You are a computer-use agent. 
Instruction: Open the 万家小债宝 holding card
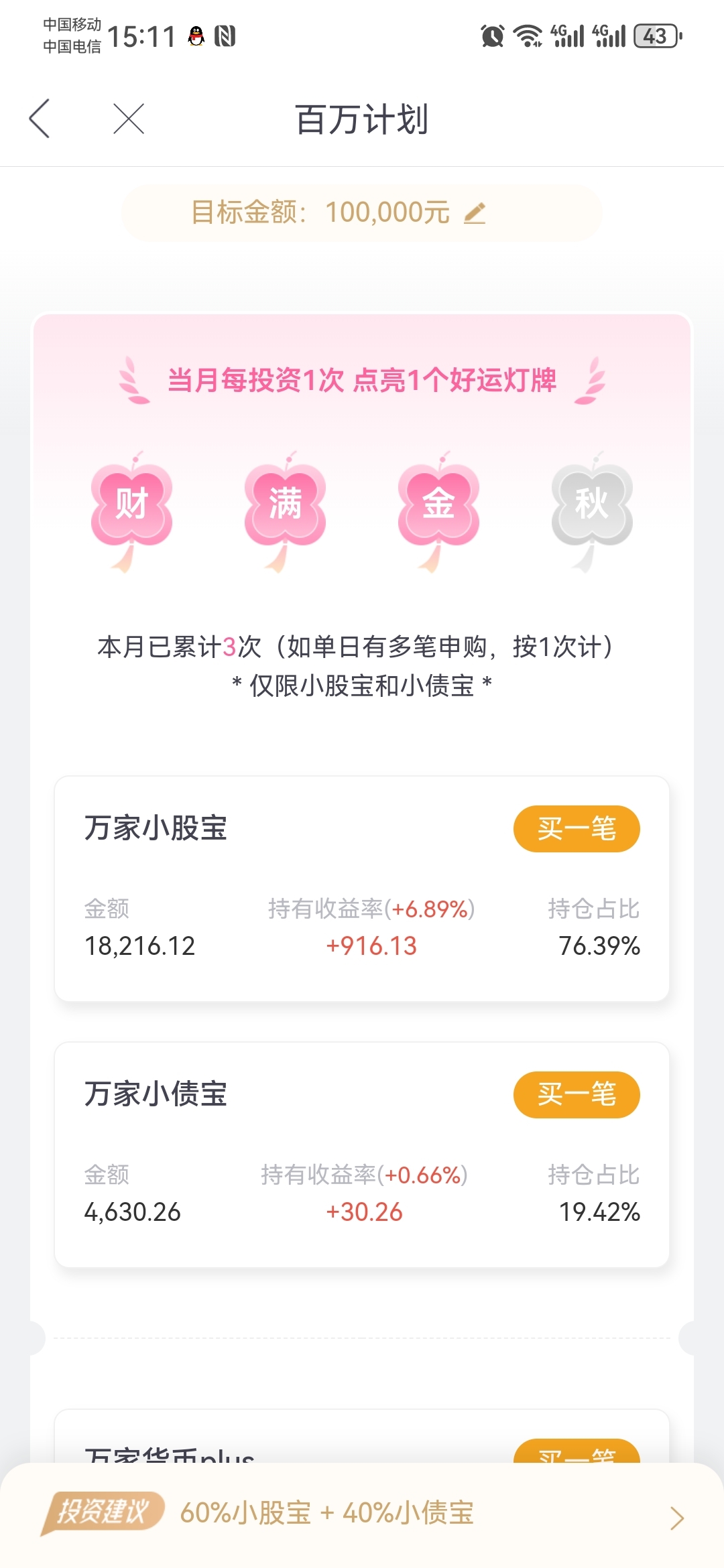(x=362, y=1155)
